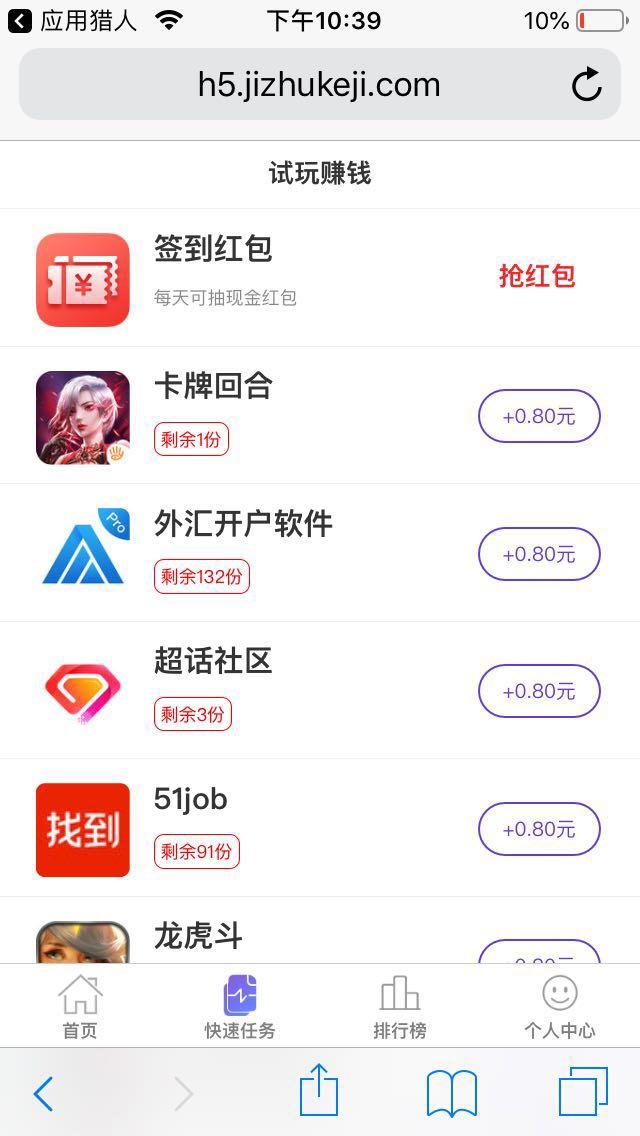Claim +0.80元 for 51job

539,829
